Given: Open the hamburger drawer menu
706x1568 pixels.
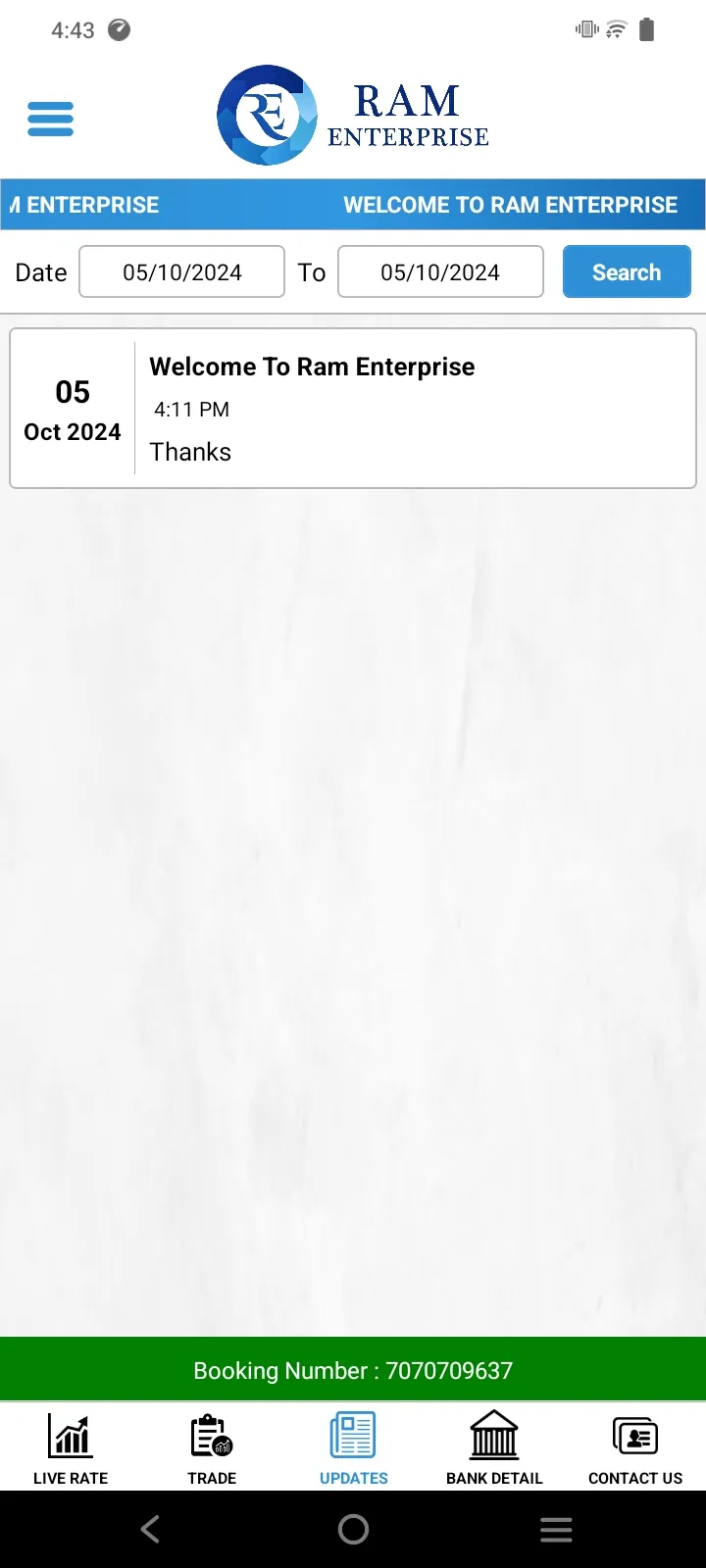Looking at the screenshot, I should coord(50,119).
